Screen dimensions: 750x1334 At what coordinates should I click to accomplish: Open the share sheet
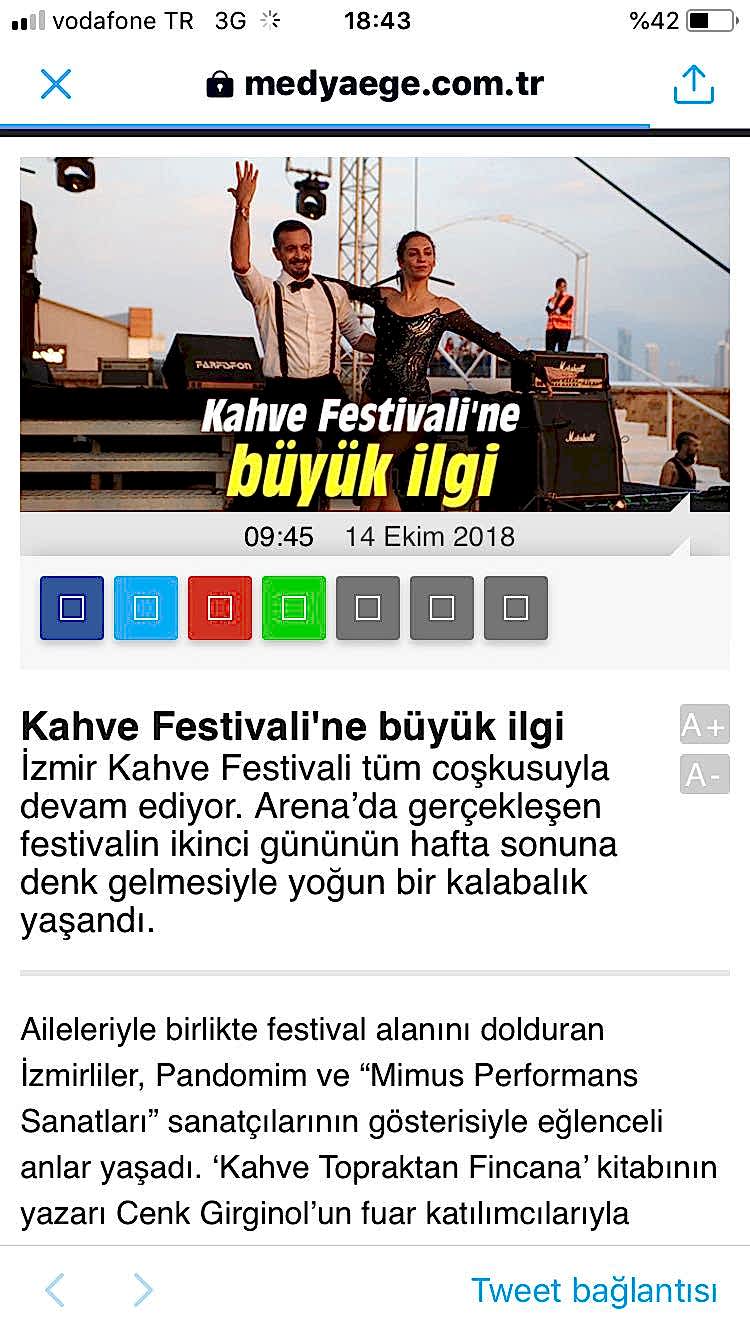point(693,85)
